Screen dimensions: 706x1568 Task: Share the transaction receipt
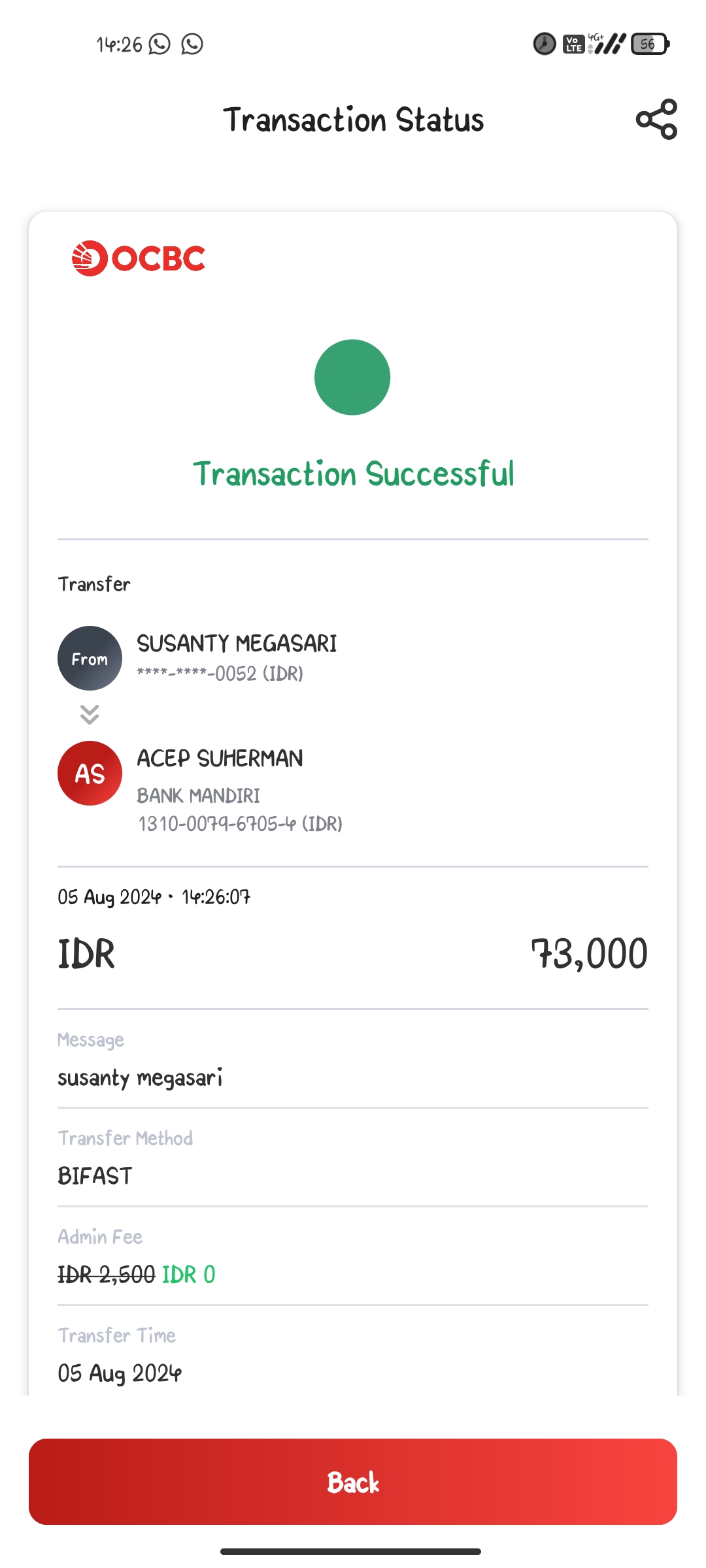pos(656,120)
